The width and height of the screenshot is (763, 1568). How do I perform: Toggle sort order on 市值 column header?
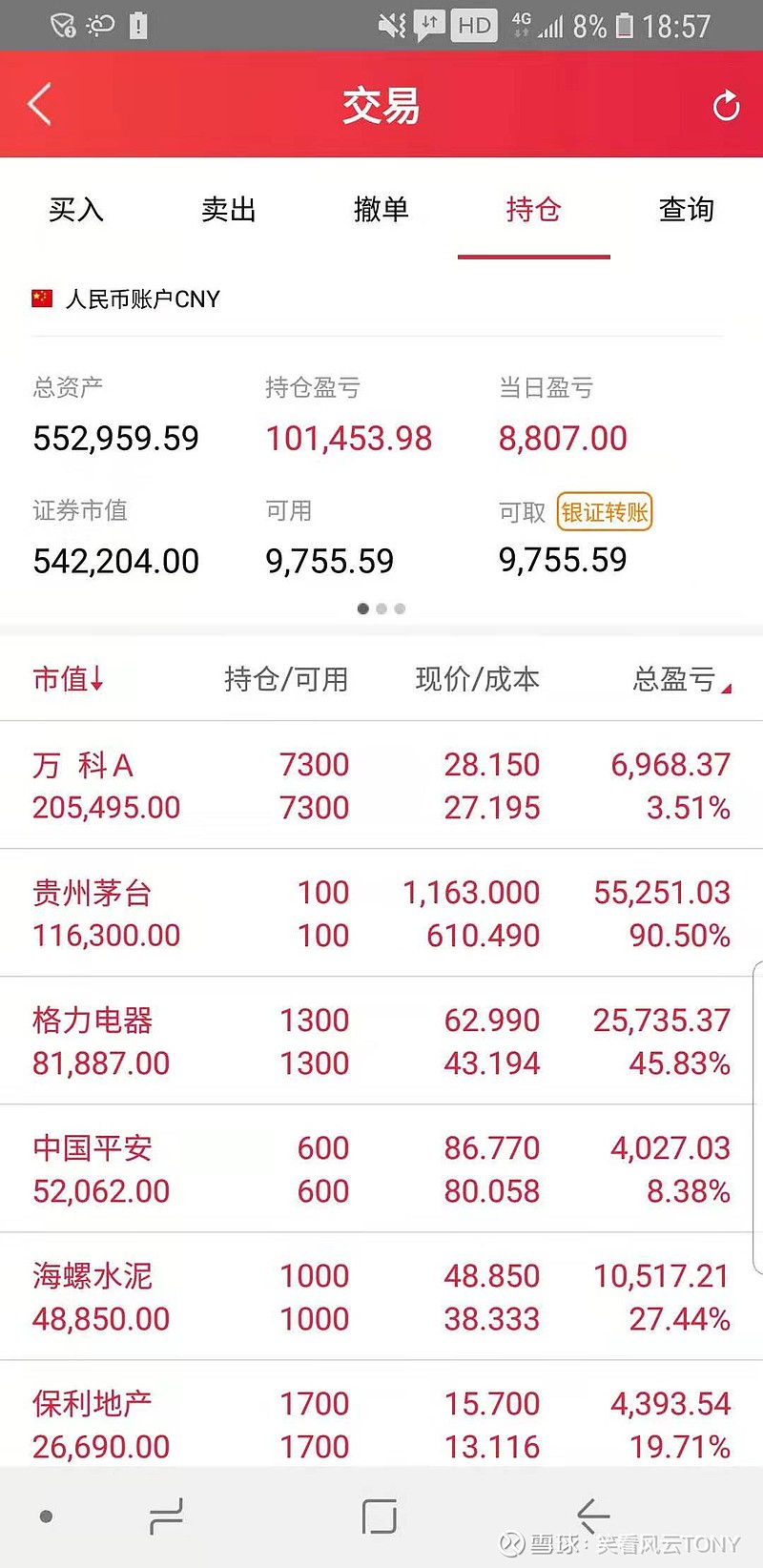(x=69, y=679)
